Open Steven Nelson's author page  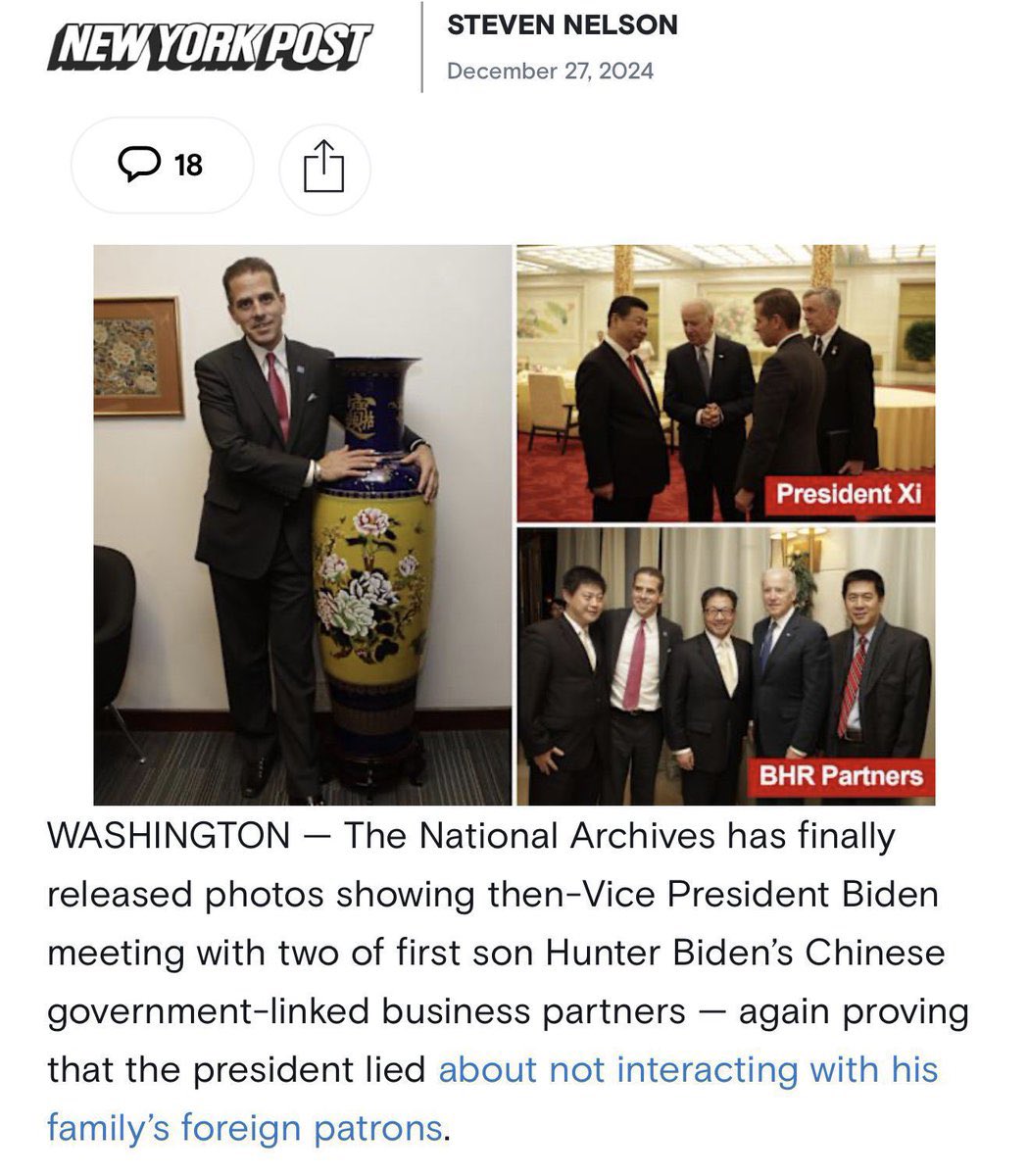[x=562, y=25]
